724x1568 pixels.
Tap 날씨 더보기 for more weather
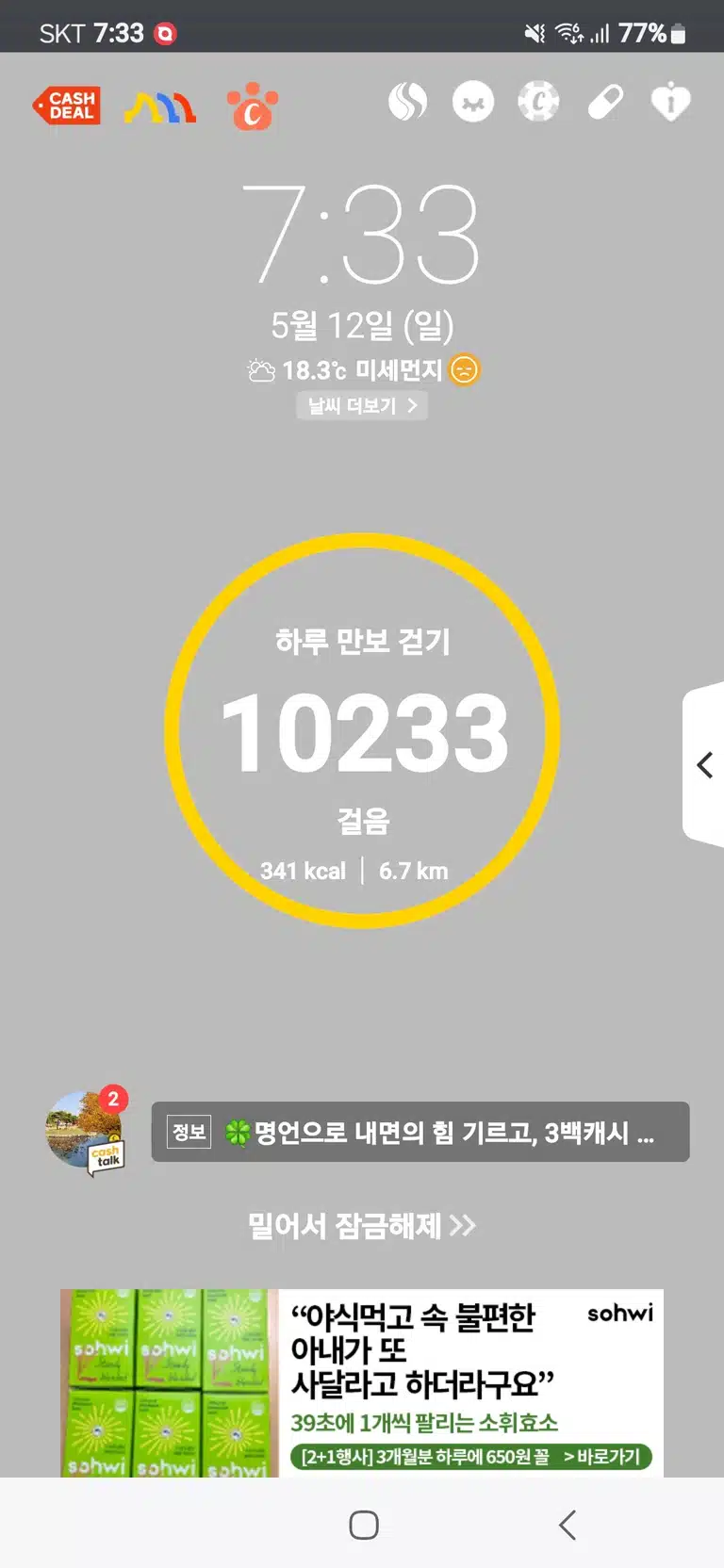[362, 406]
